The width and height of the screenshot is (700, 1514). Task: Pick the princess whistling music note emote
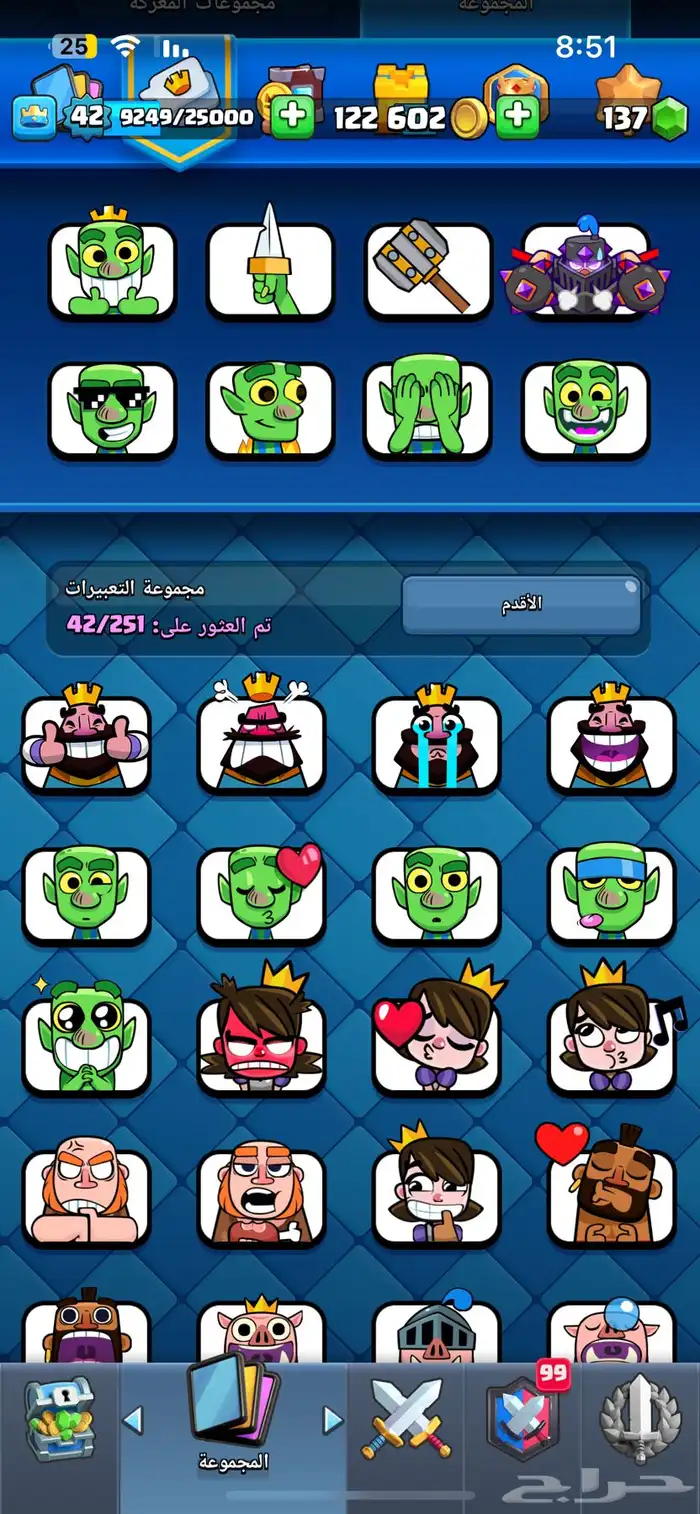coord(611,1045)
